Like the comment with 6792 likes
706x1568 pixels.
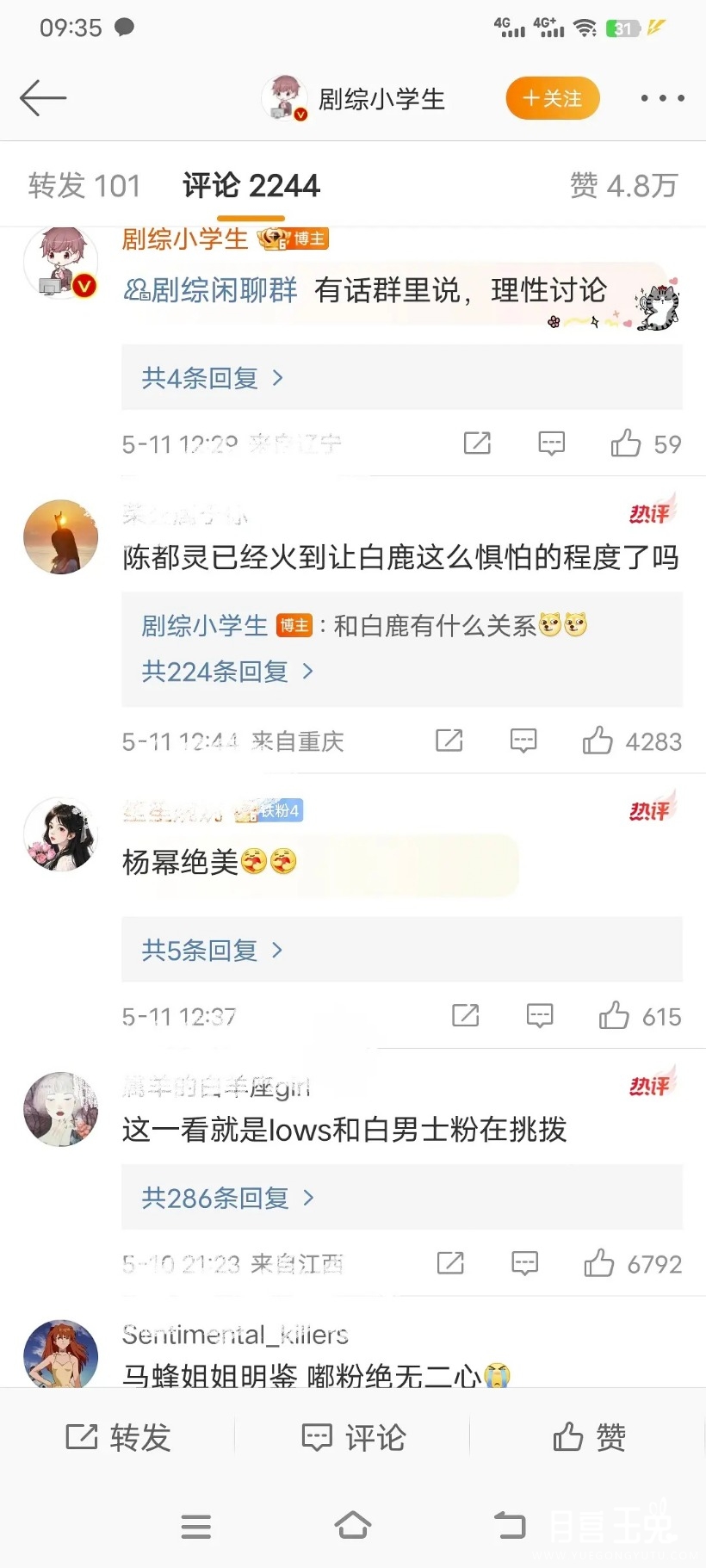point(599,1263)
